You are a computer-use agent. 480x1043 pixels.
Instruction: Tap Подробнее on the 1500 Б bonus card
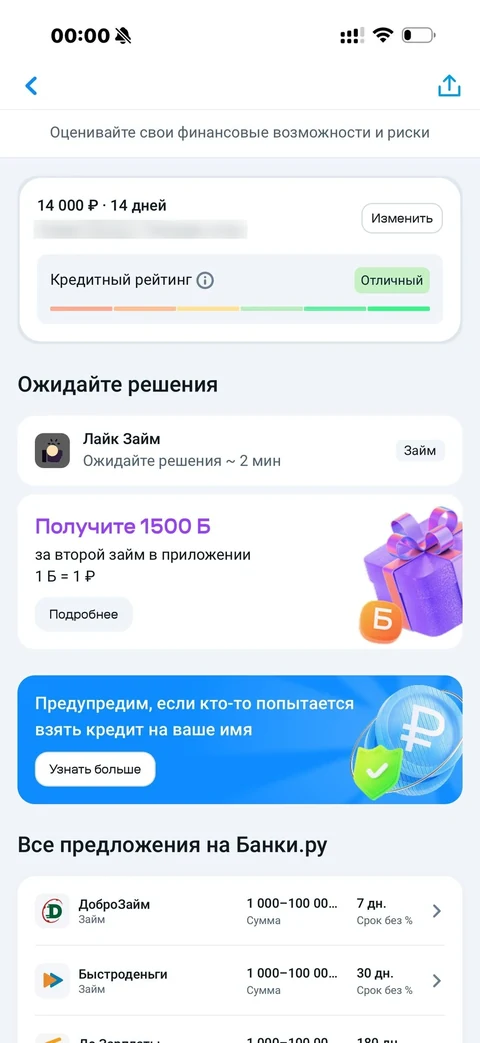point(84,614)
